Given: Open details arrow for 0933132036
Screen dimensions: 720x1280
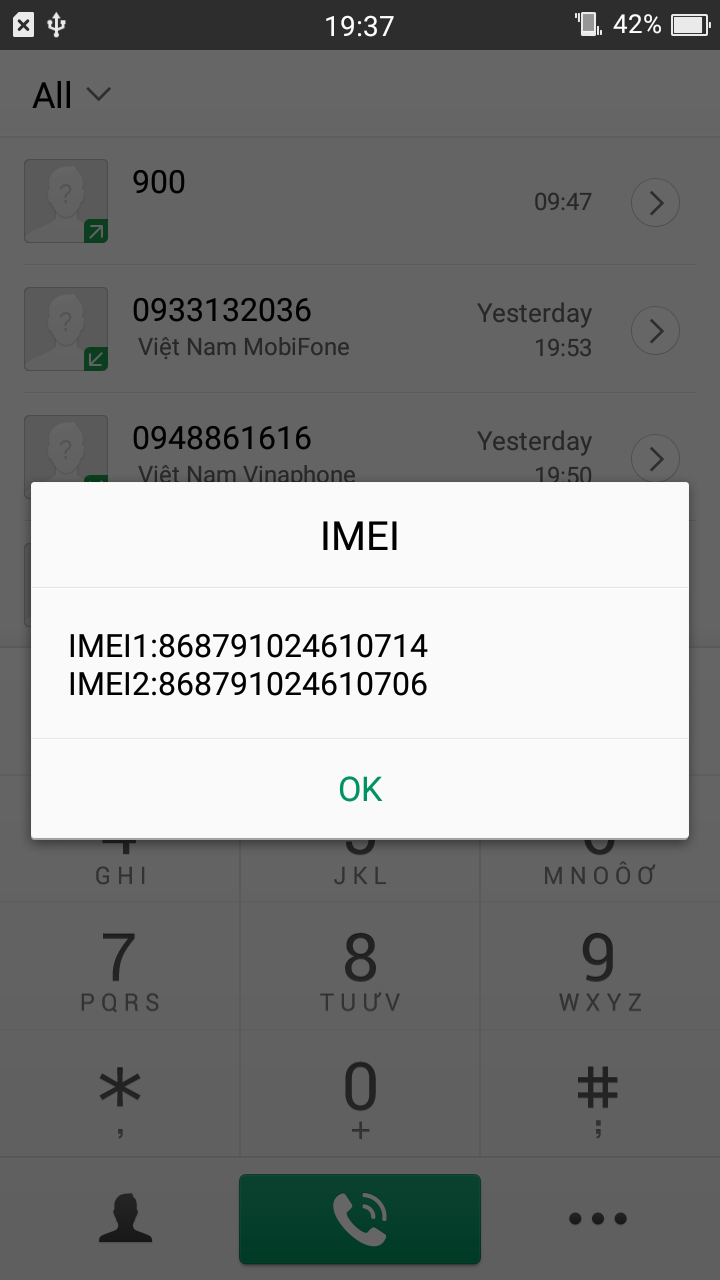Looking at the screenshot, I should tap(656, 330).
